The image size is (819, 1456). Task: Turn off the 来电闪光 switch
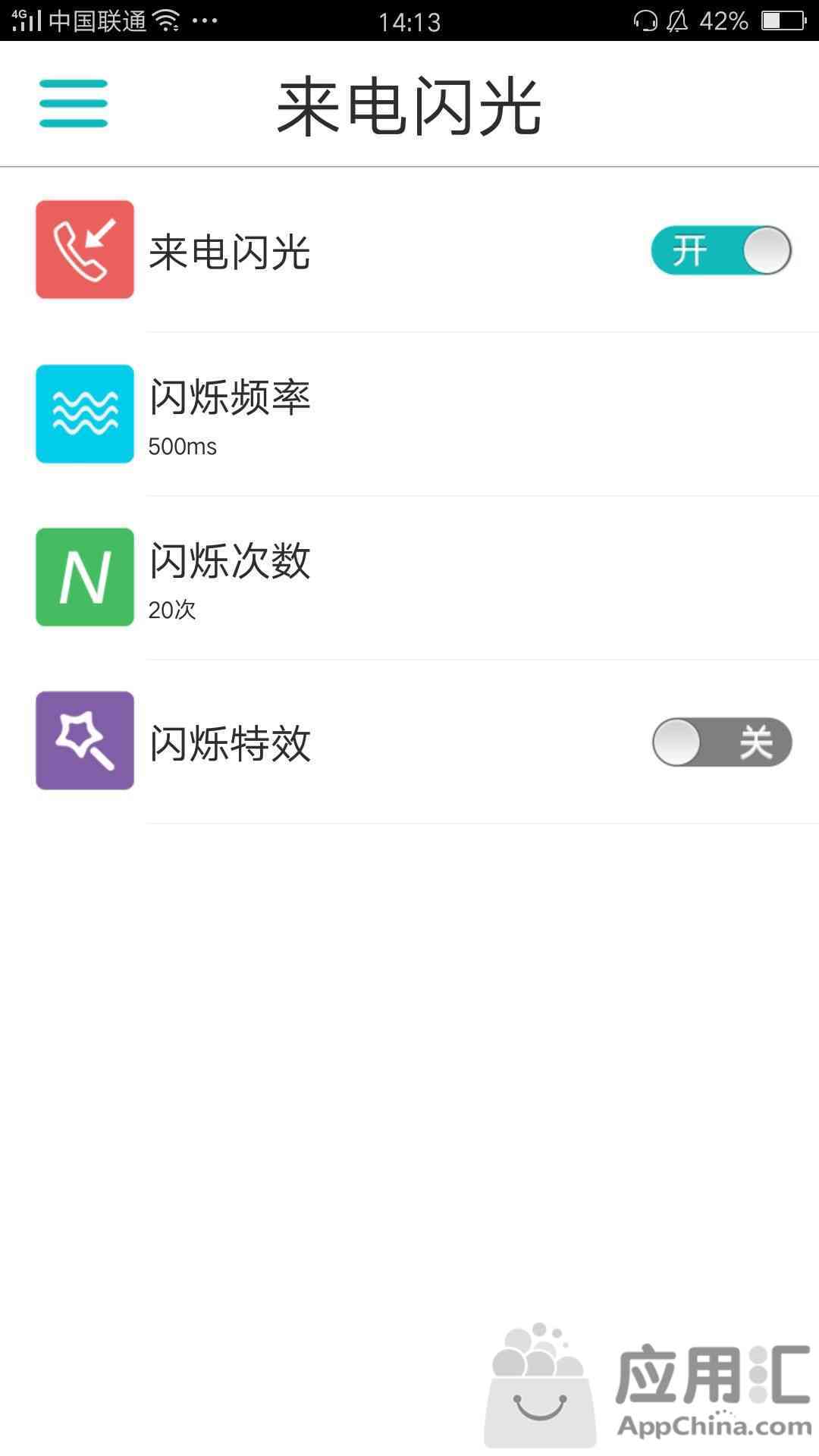coord(721,250)
